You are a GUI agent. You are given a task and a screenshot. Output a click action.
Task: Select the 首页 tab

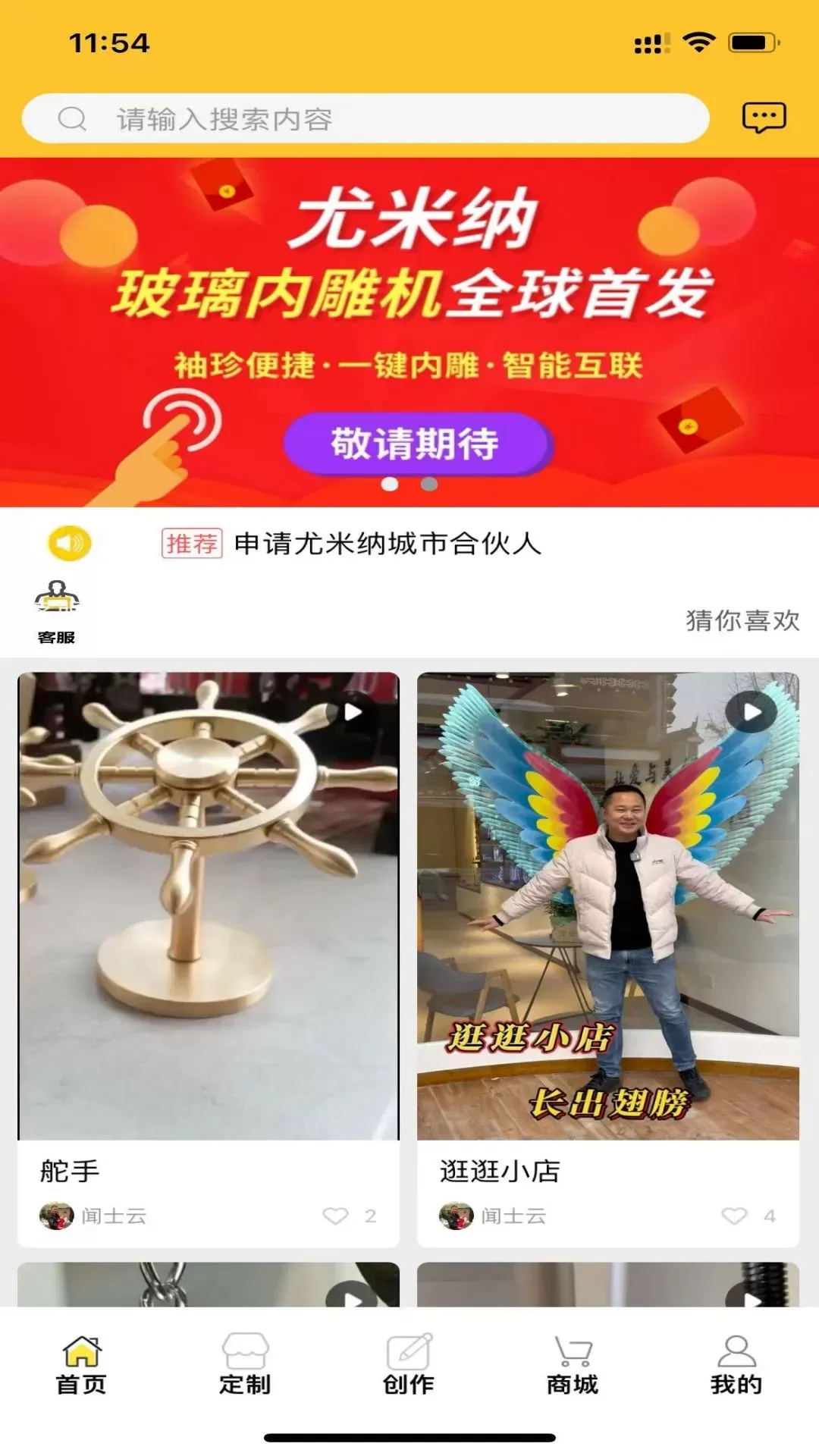pyautogui.click(x=81, y=1365)
